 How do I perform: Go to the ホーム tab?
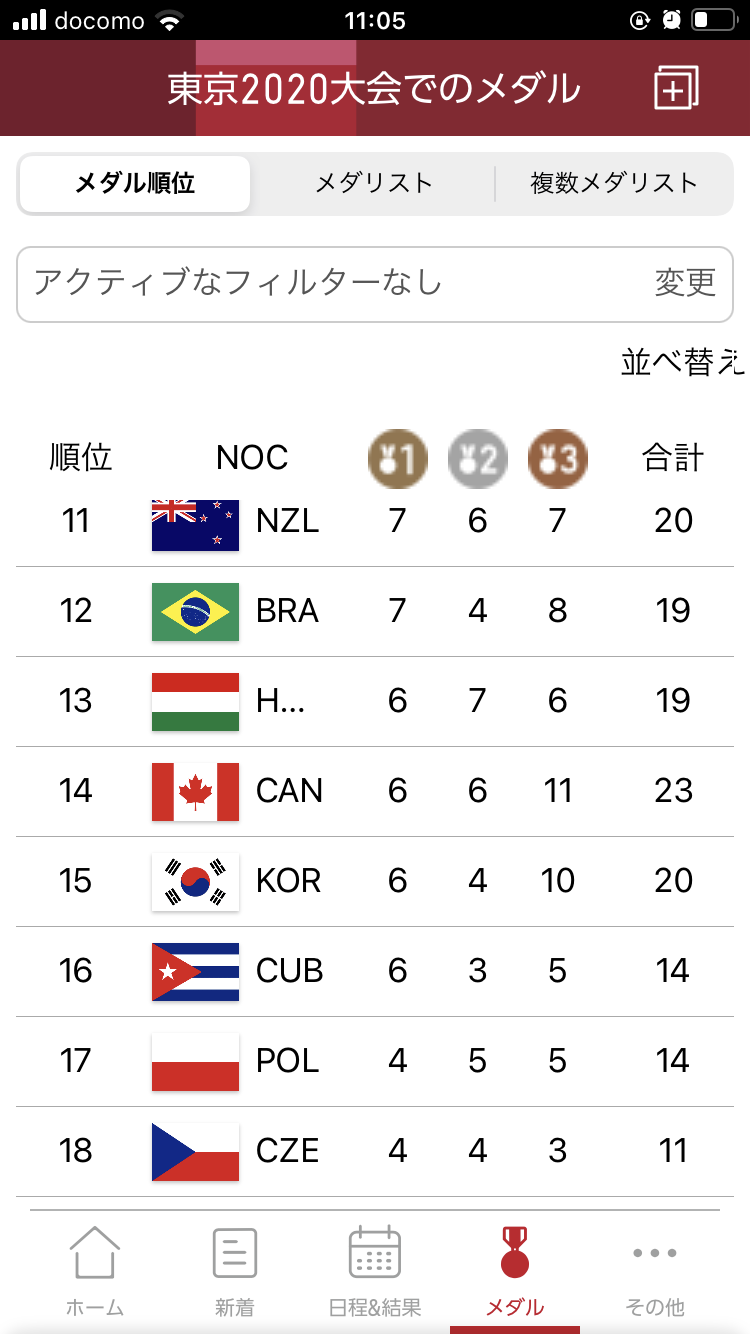tap(95, 1272)
